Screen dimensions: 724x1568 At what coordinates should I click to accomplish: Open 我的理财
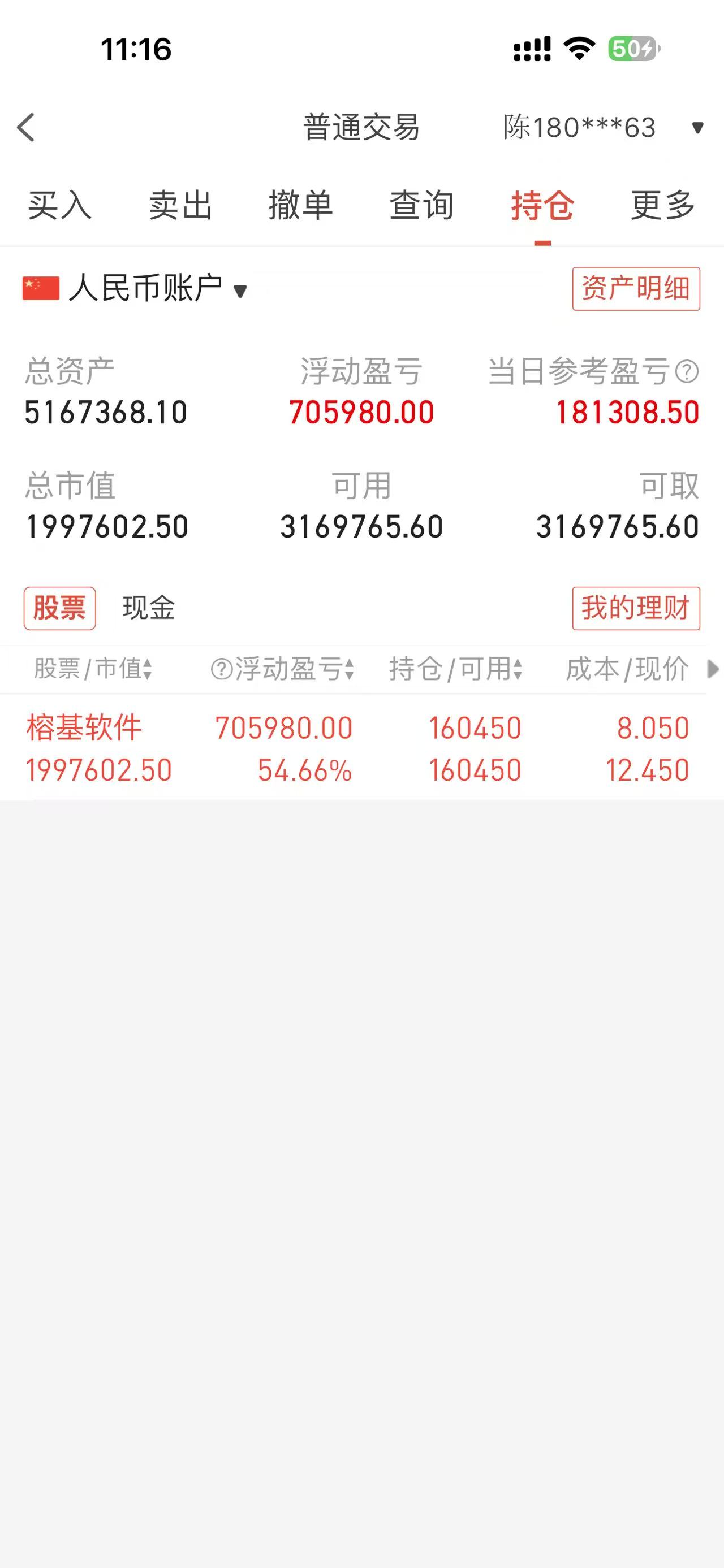point(636,608)
